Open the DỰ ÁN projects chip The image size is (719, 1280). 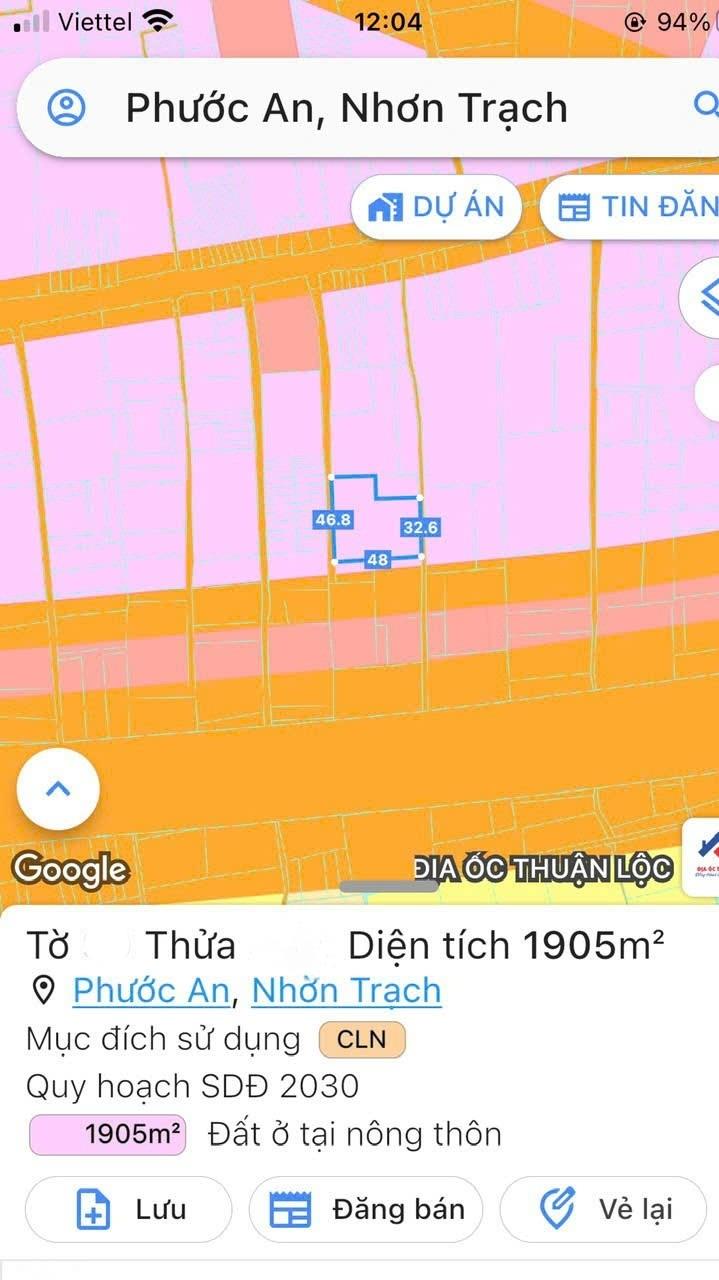tap(436, 208)
